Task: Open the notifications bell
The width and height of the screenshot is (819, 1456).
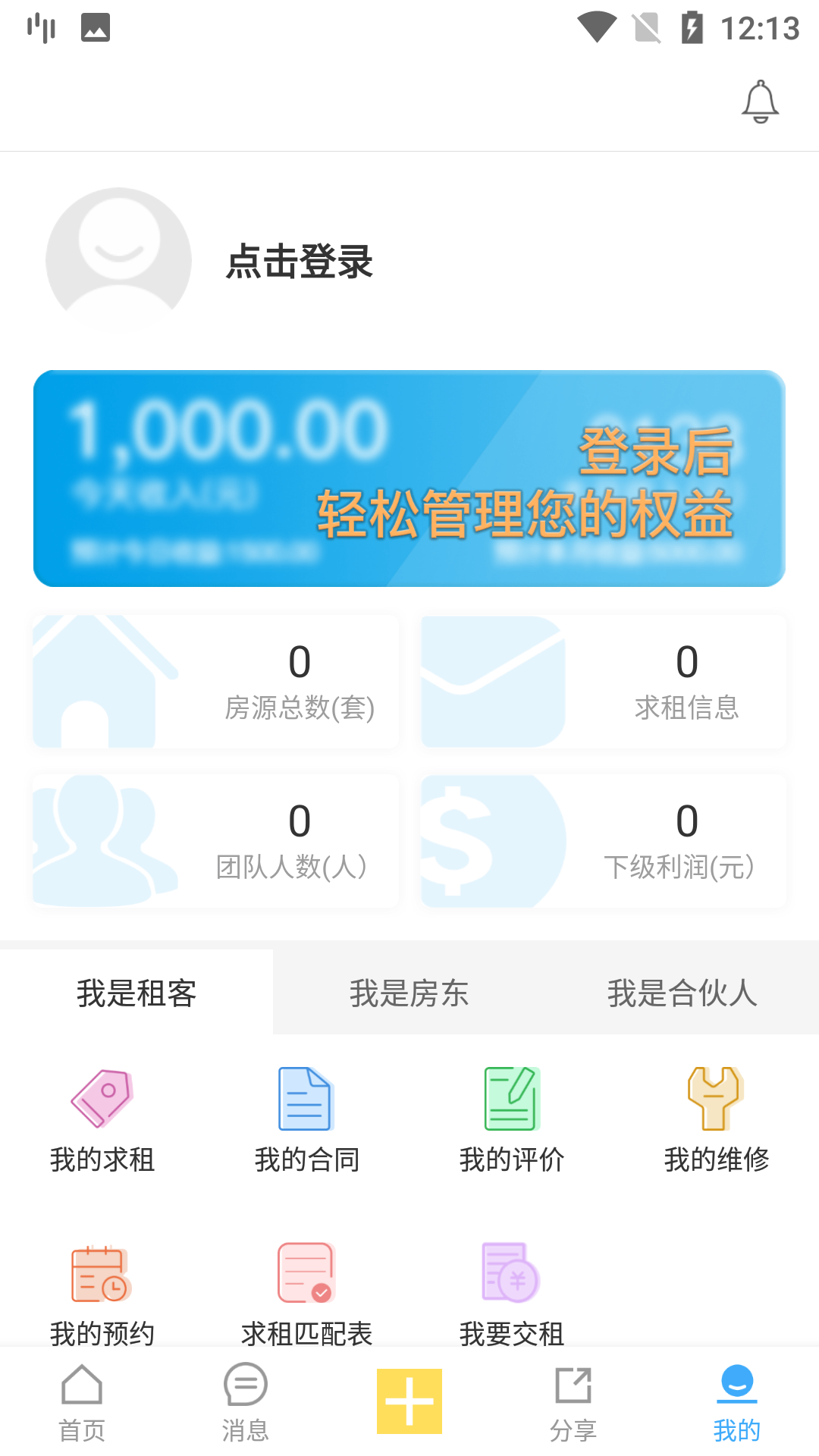Action: pos(760,102)
